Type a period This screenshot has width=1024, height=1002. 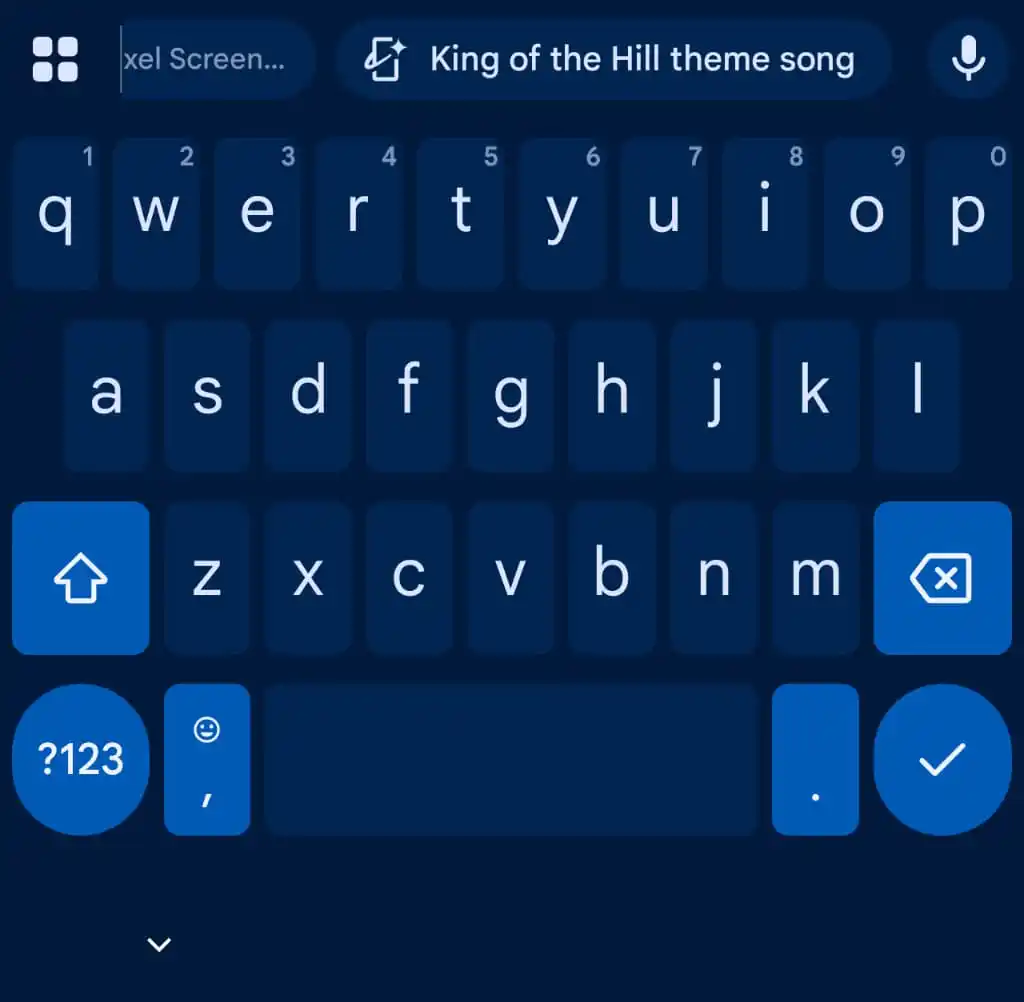click(x=815, y=760)
